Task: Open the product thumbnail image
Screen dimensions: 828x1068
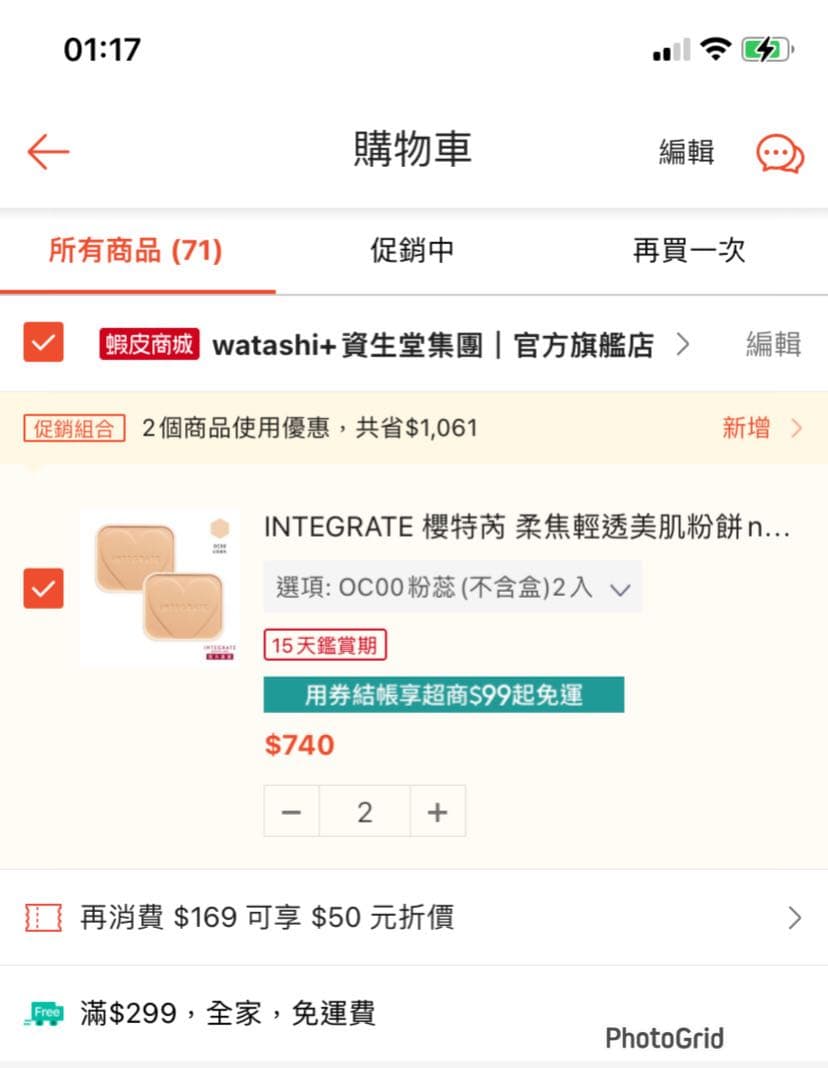Action: tap(160, 589)
